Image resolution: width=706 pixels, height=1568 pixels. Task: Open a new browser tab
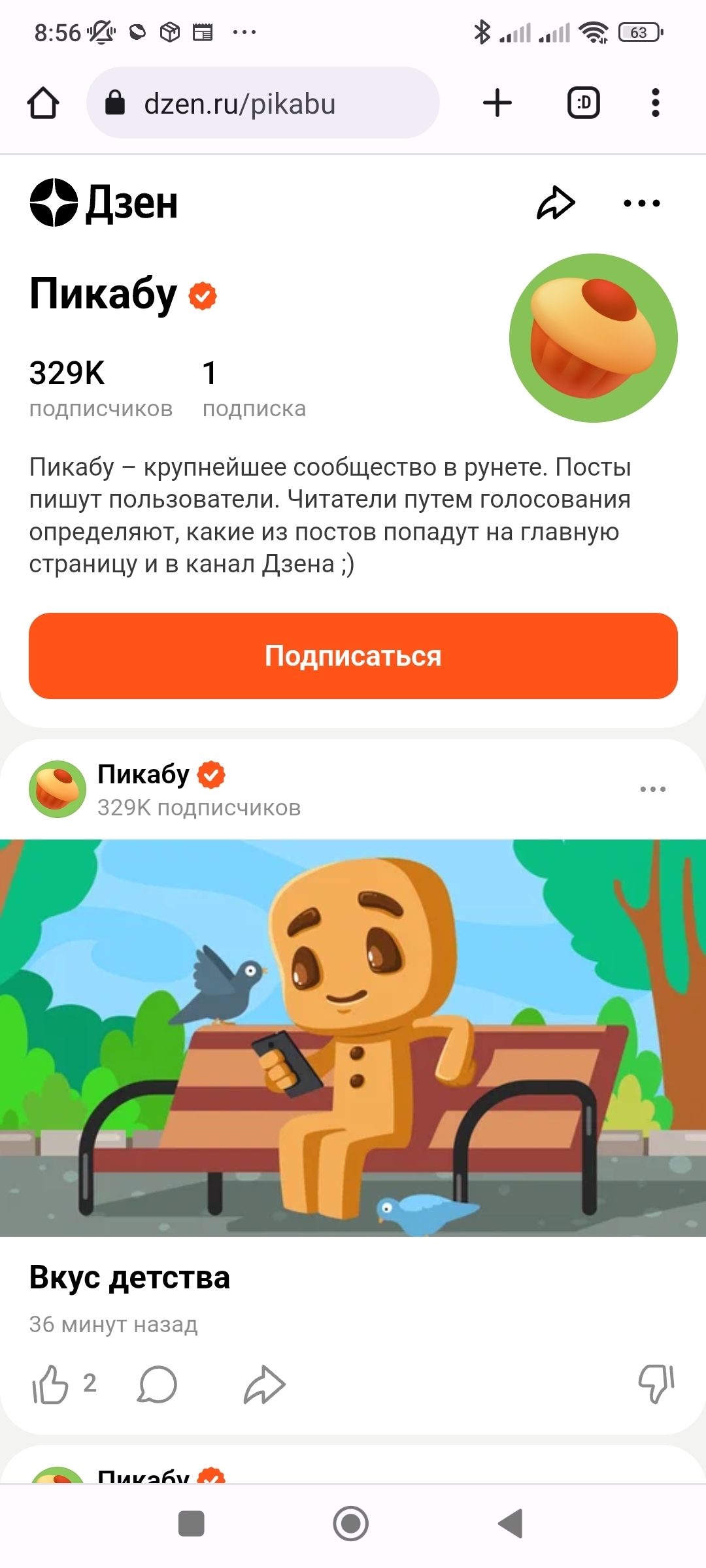pyautogui.click(x=497, y=103)
